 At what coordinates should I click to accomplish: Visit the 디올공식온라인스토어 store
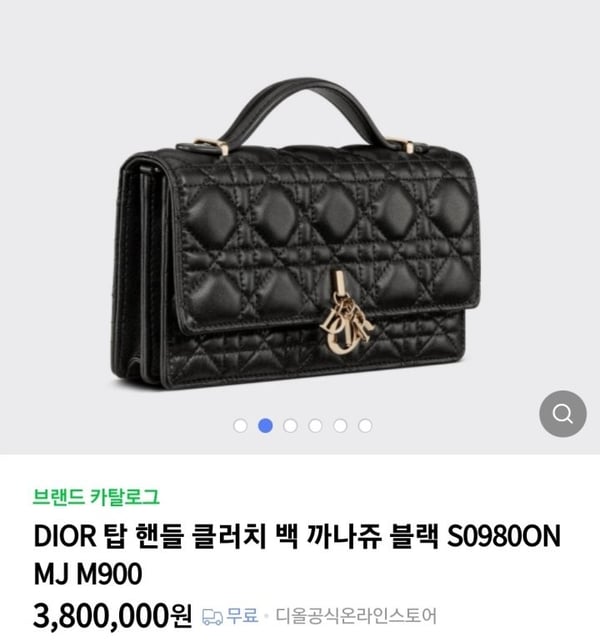[x=356, y=615]
